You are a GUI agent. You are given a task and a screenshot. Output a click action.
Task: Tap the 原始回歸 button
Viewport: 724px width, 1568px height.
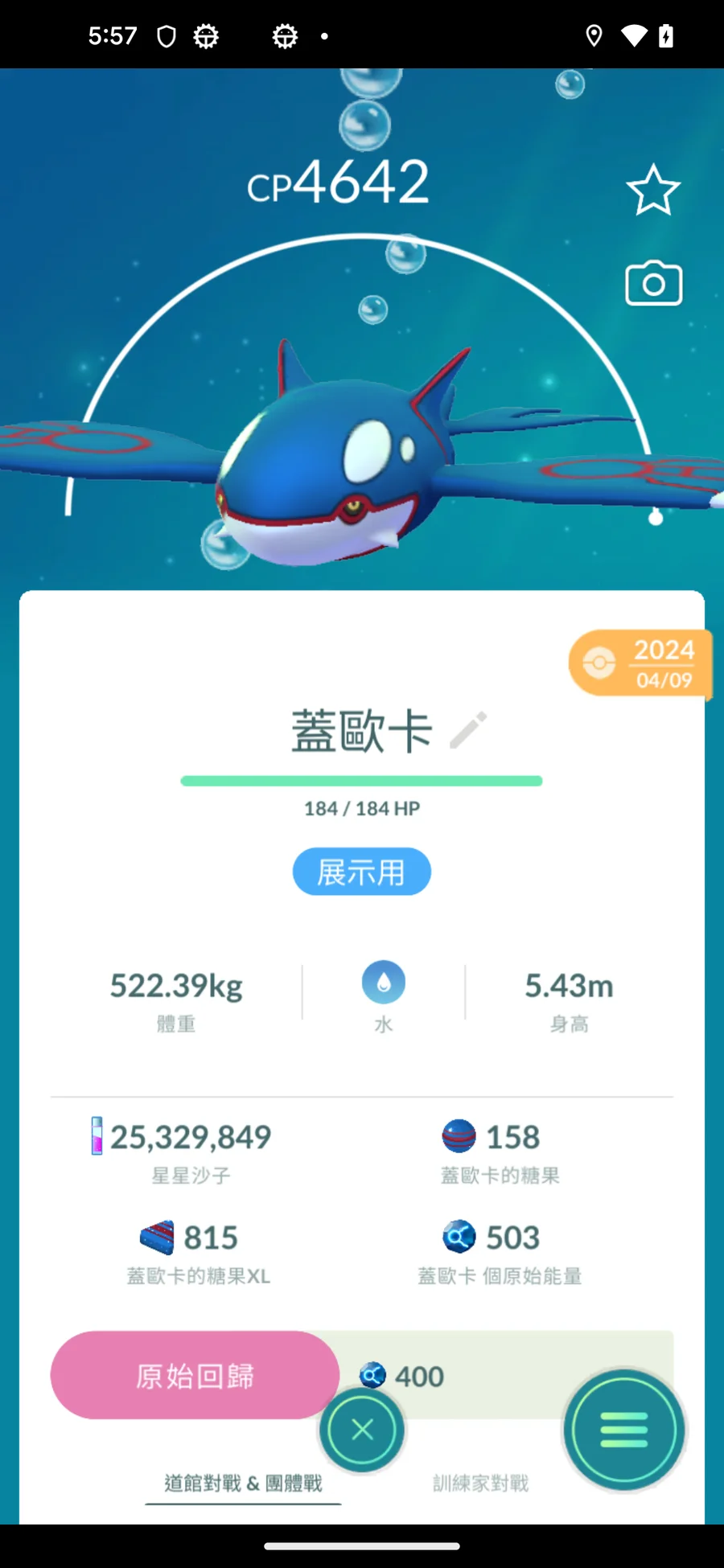195,1376
